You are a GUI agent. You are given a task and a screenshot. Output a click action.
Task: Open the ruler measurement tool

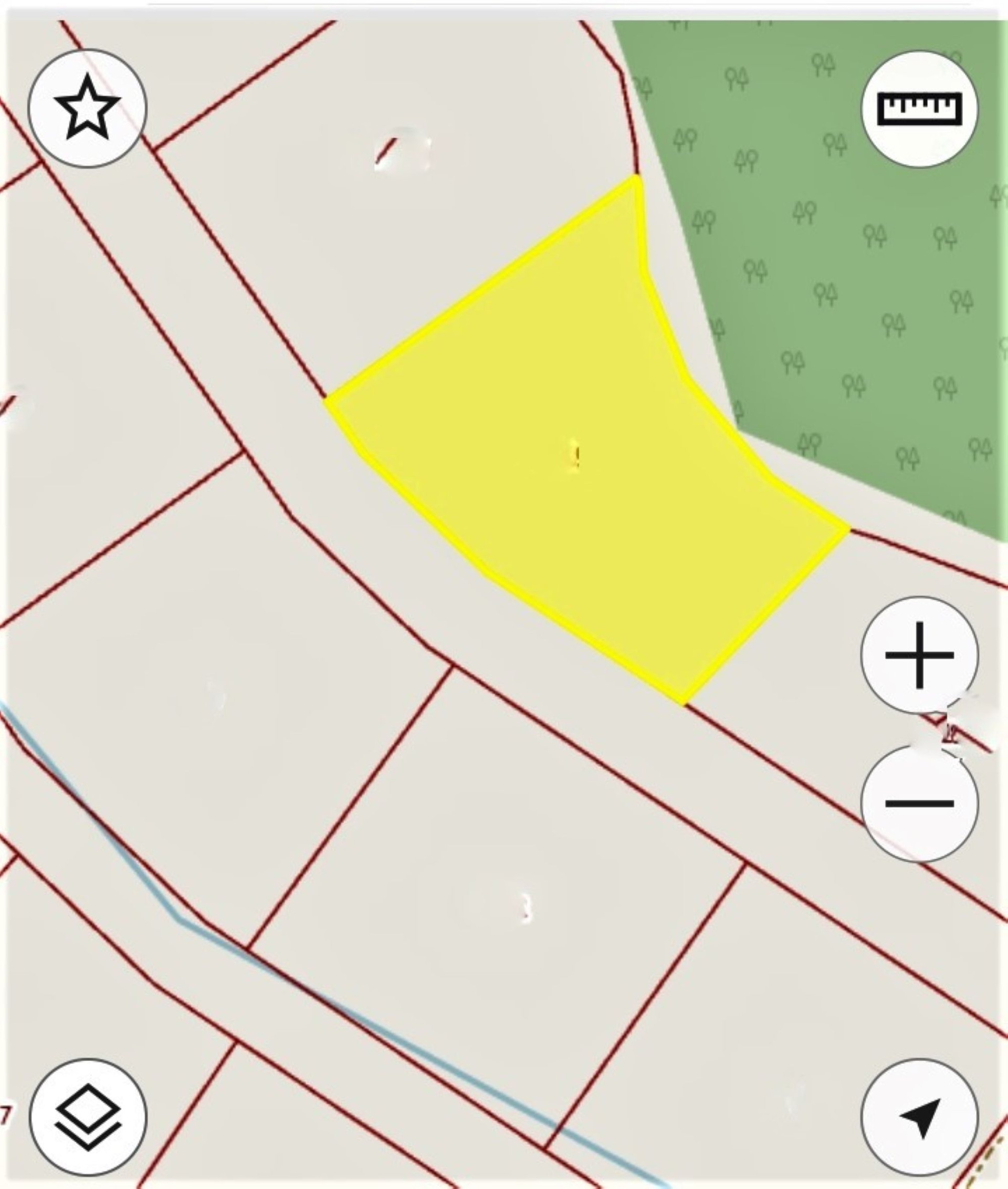919,109
